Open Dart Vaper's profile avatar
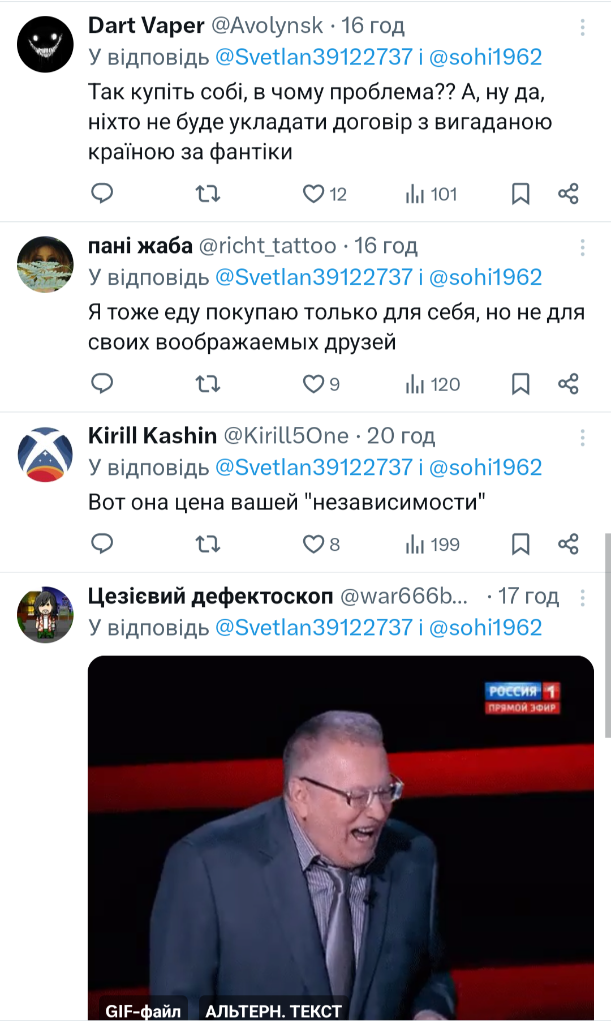 pos(44,42)
